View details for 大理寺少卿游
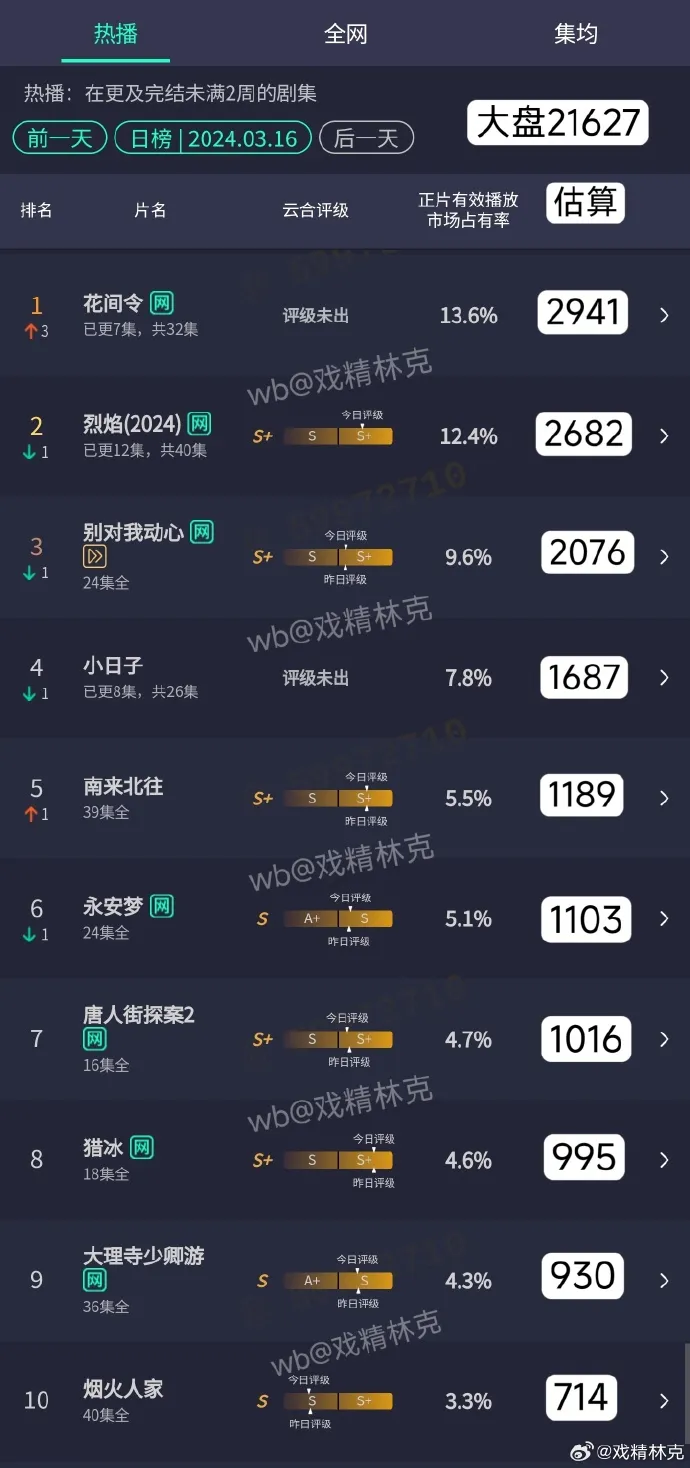Image resolution: width=690 pixels, height=1468 pixels. 345,1280
